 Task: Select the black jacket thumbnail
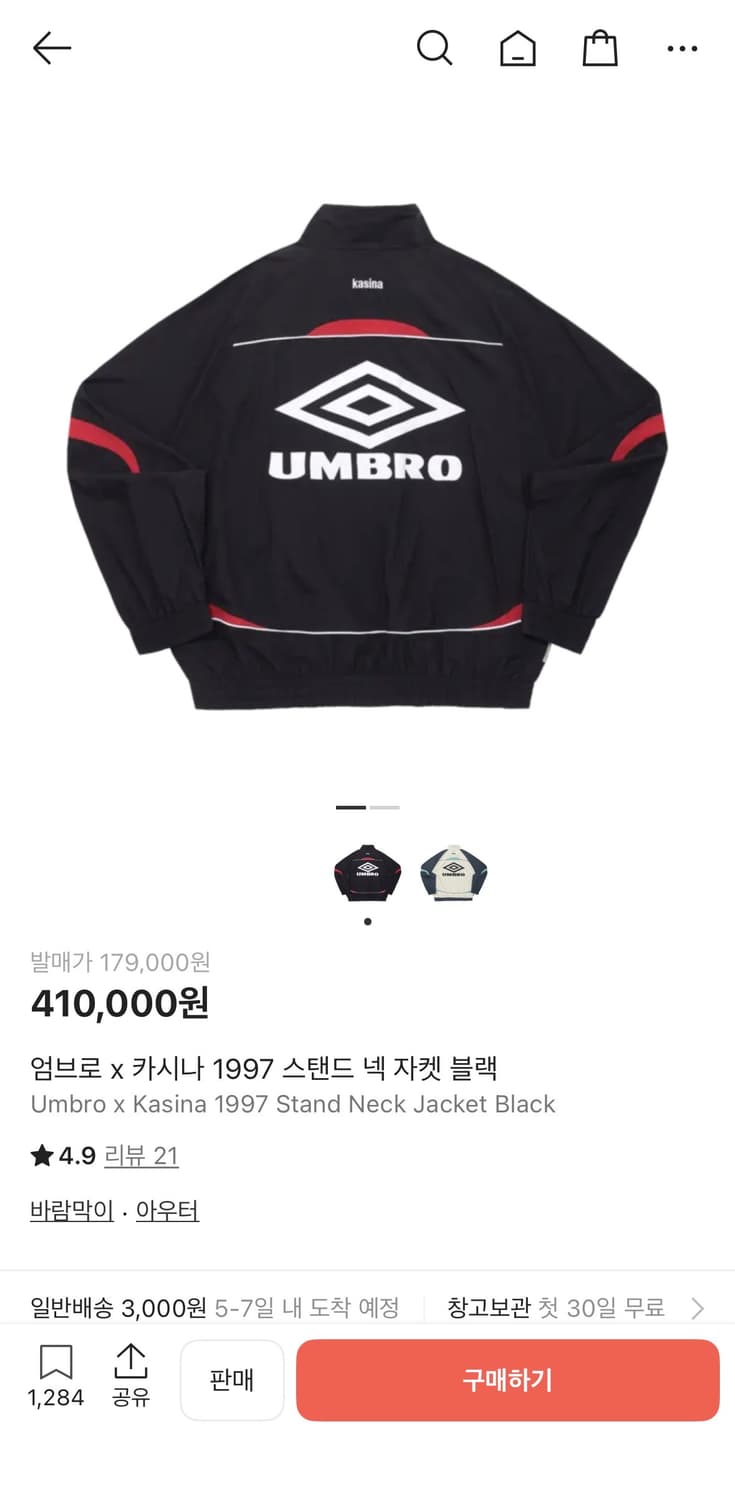[366, 871]
